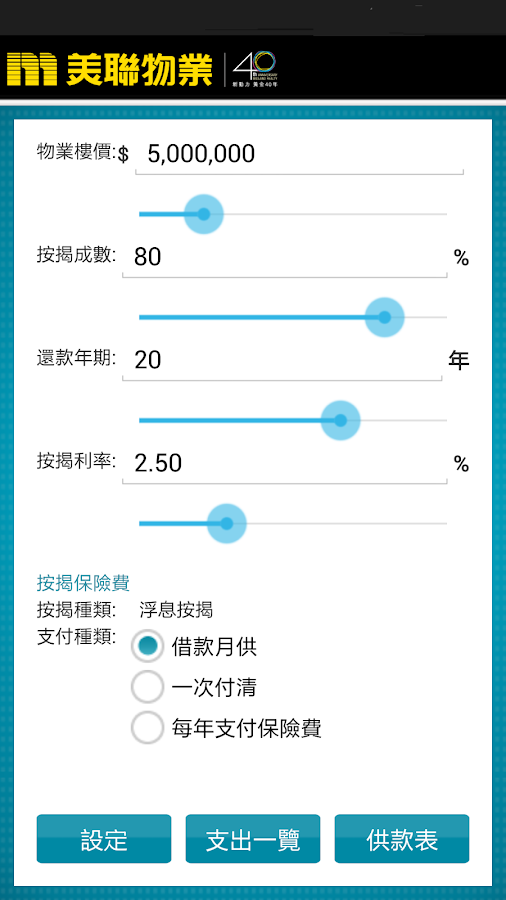The height and width of the screenshot is (900, 506).
Task: Open 設定 settings button
Action: [x=104, y=839]
